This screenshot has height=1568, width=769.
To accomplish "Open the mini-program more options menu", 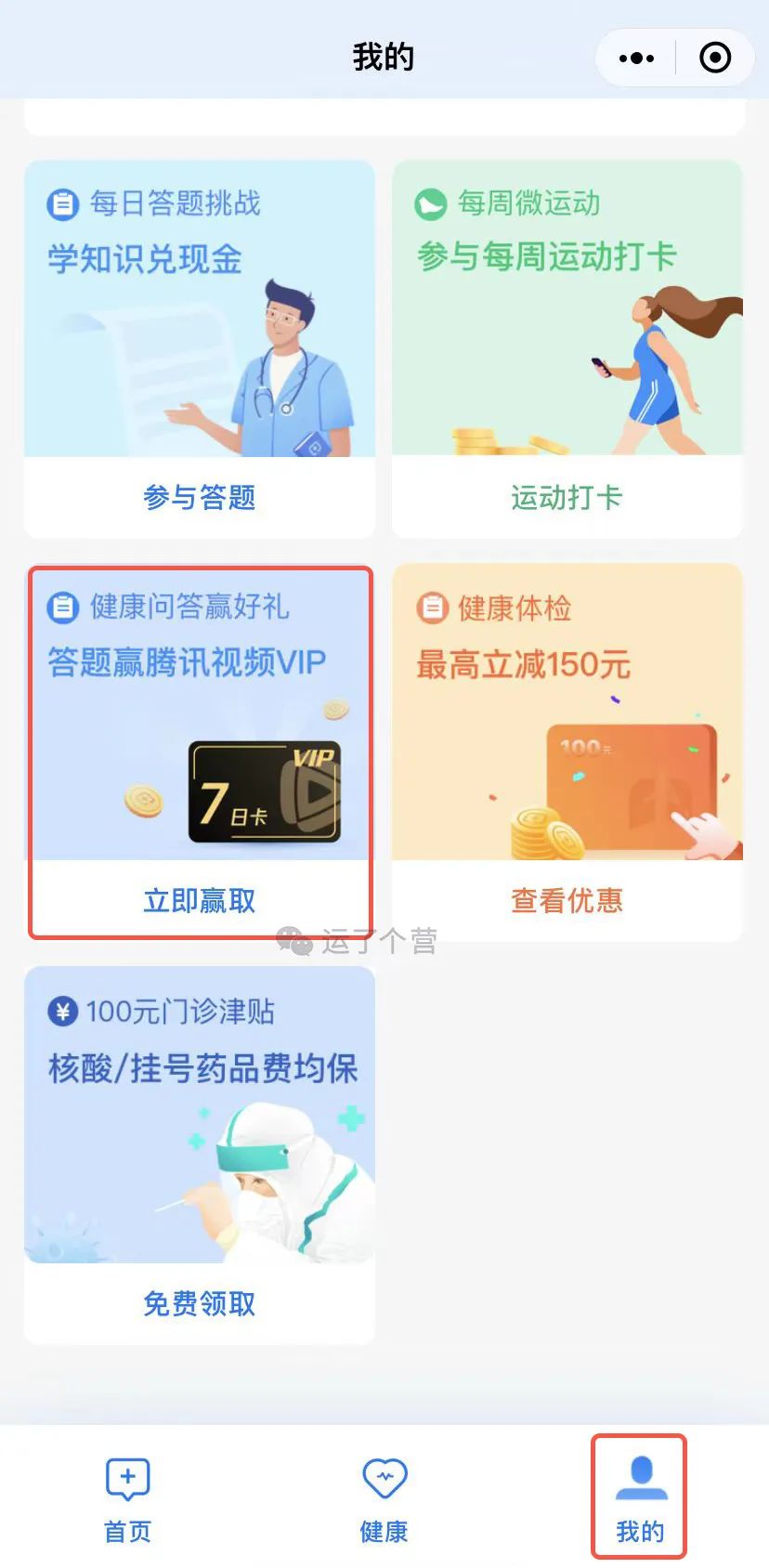I will [x=634, y=57].
